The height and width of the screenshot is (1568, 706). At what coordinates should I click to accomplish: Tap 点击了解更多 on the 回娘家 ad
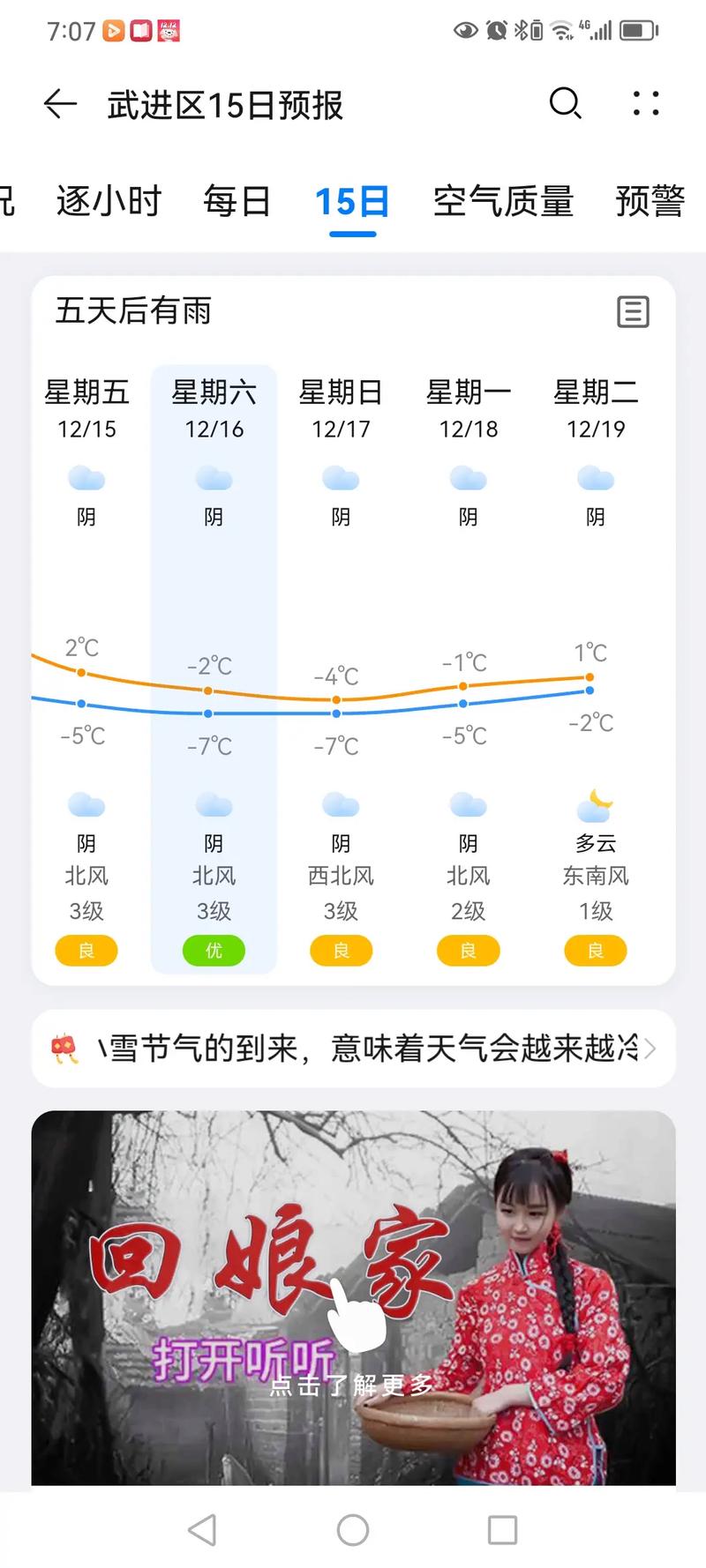(x=350, y=1386)
